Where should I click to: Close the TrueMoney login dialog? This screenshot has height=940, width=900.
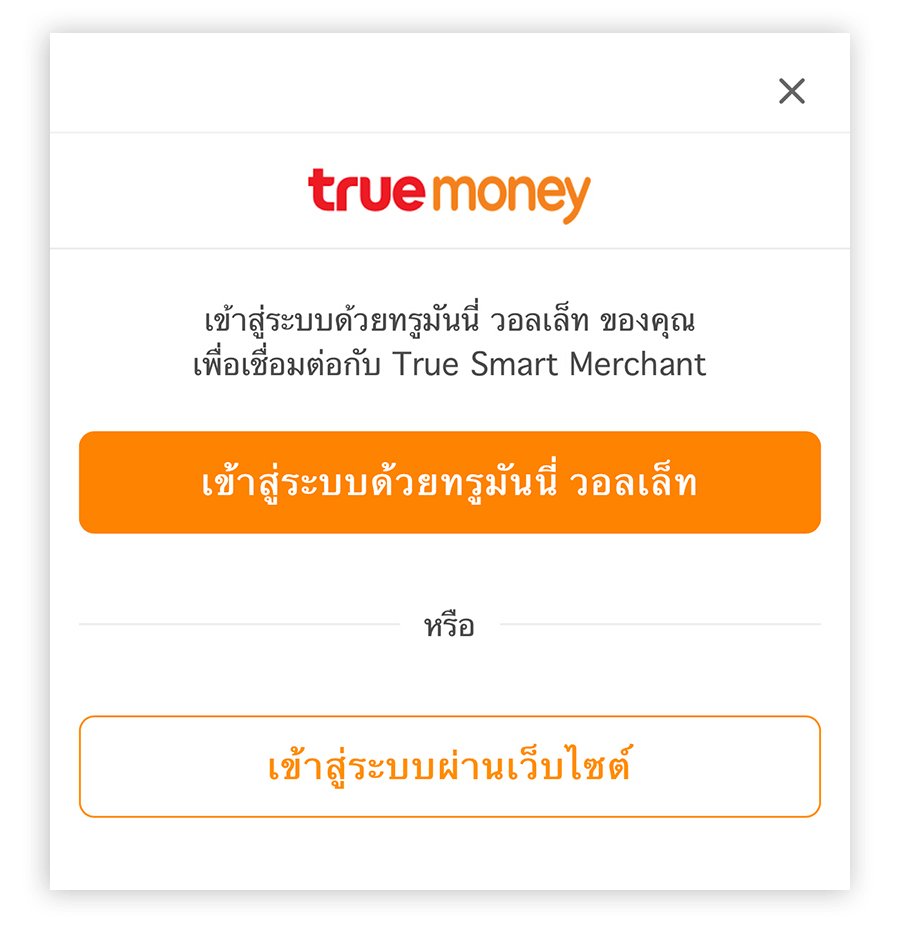pyautogui.click(x=791, y=92)
